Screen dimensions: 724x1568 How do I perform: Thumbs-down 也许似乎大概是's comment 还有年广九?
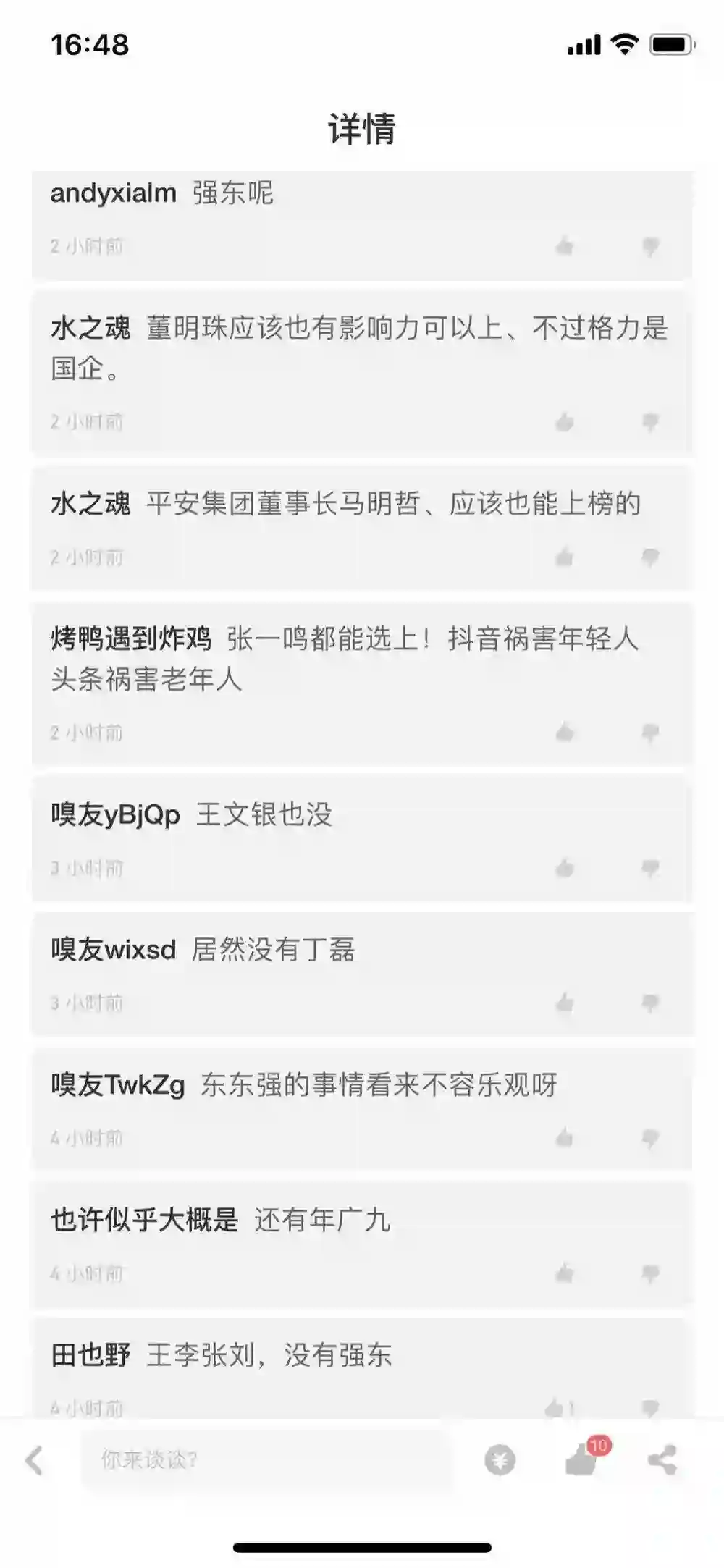[650, 1273]
